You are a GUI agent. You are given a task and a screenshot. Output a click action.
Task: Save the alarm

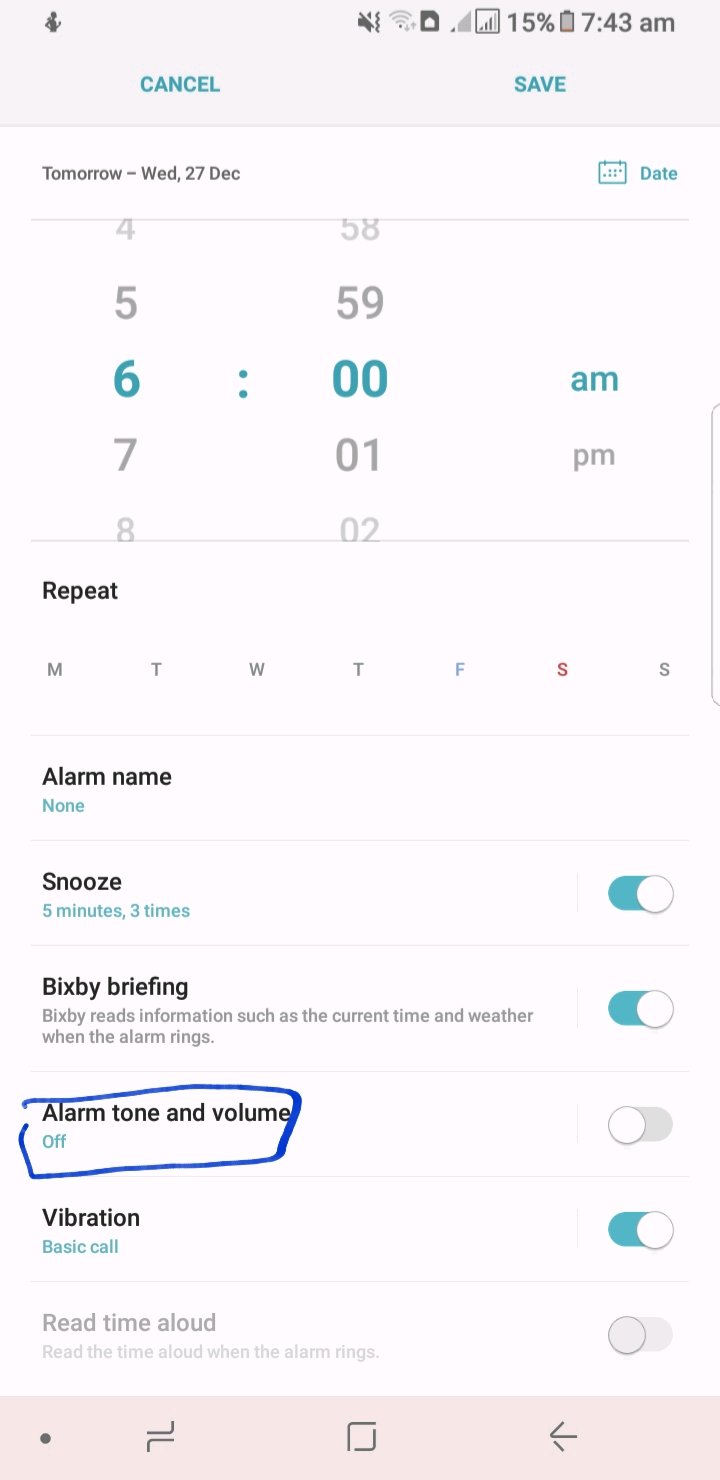(x=540, y=84)
